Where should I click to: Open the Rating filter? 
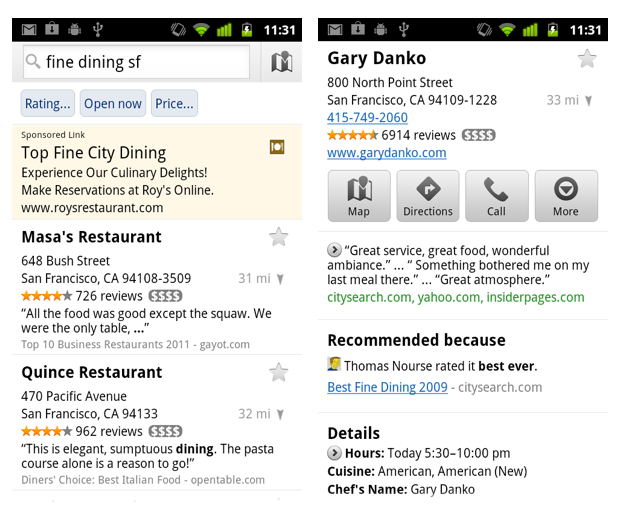pyautogui.click(x=48, y=104)
